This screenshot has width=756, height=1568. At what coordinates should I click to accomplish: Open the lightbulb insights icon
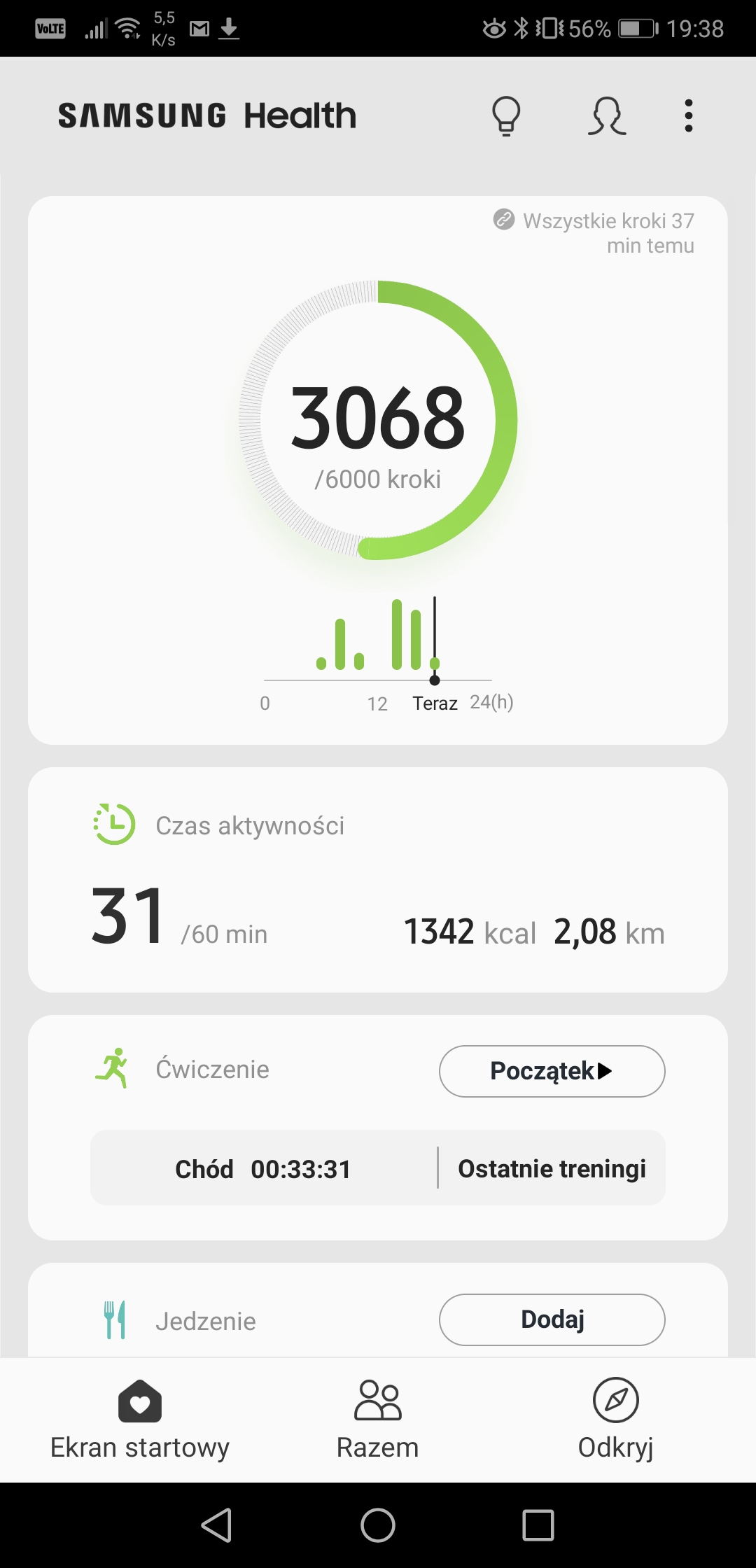click(506, 115)
